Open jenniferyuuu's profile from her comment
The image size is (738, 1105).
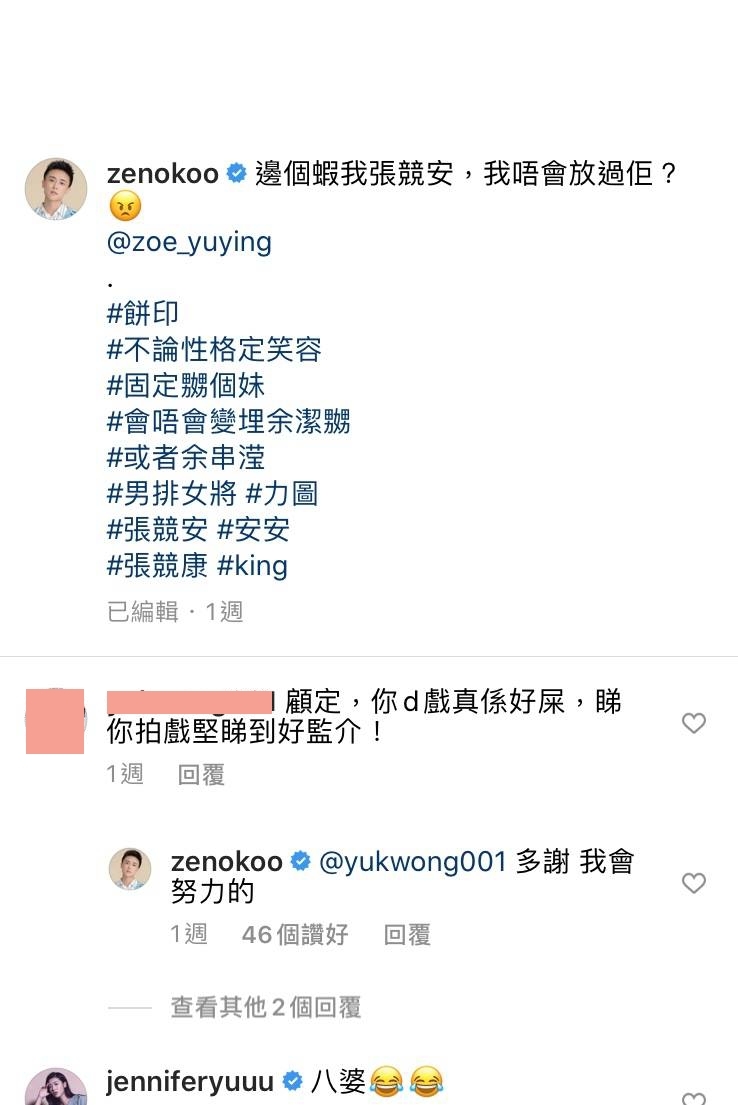click(190, 1081)
